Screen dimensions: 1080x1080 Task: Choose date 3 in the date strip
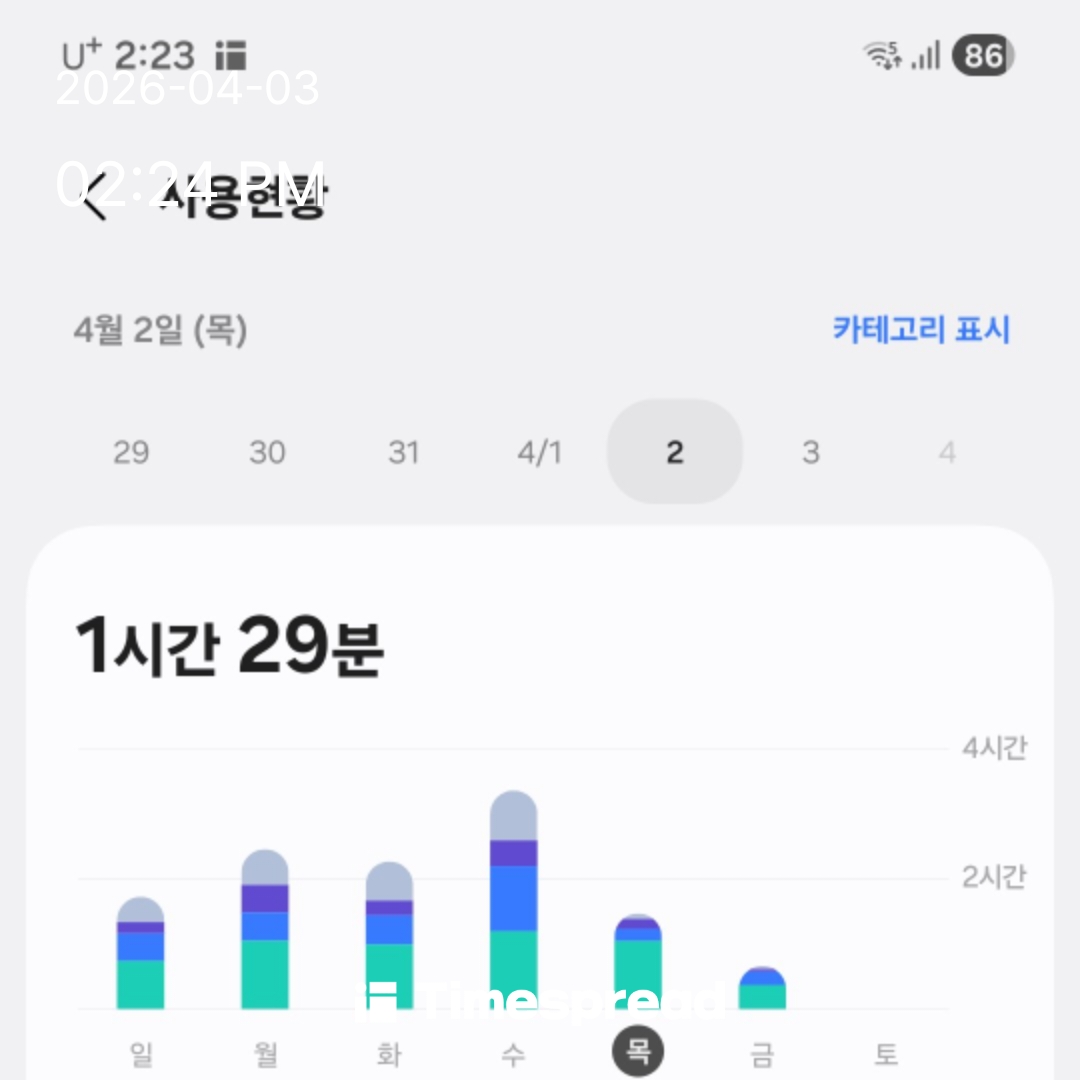tap(810, 453)
